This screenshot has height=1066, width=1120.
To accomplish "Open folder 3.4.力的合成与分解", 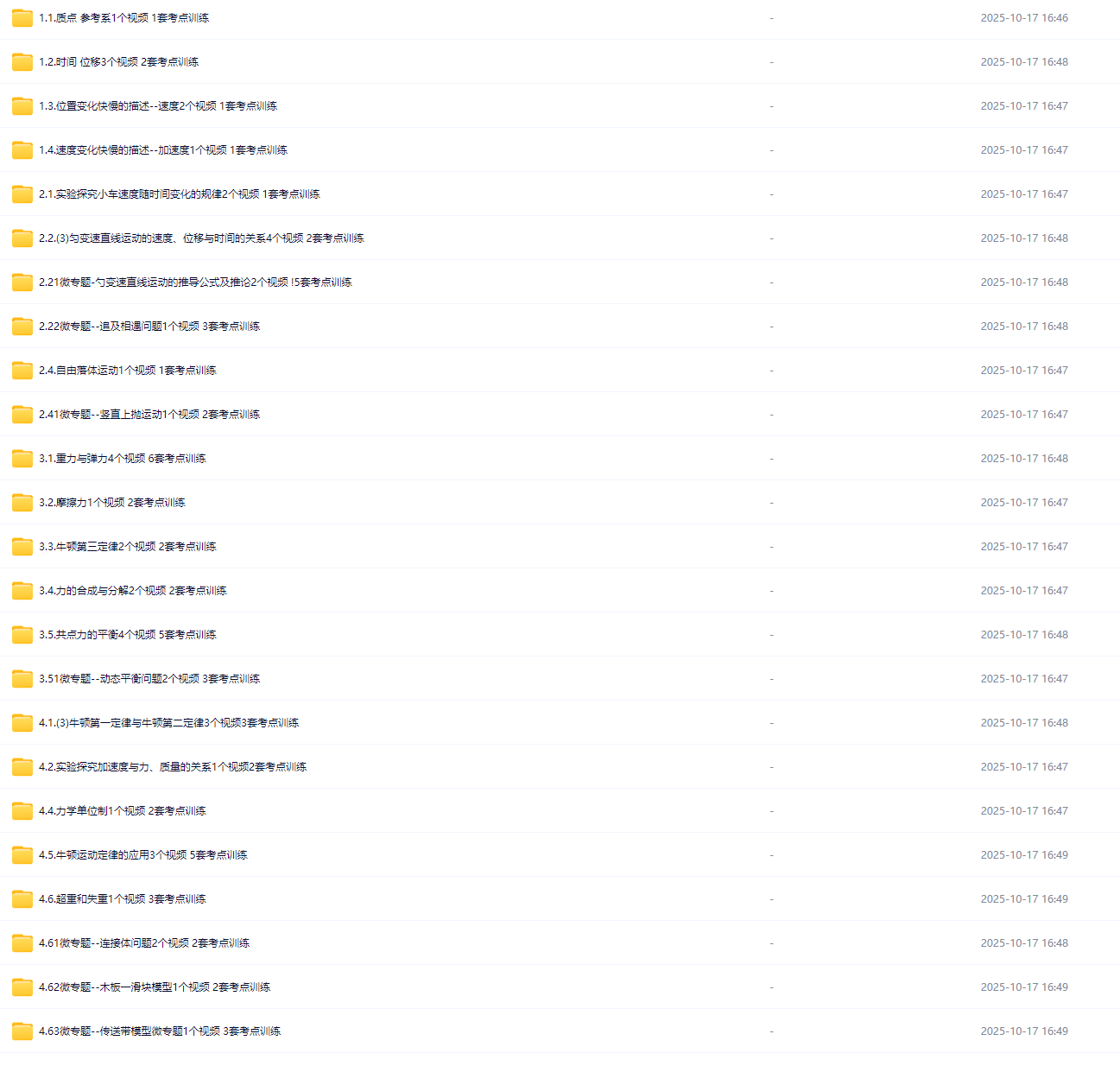I will click(132, 591).
